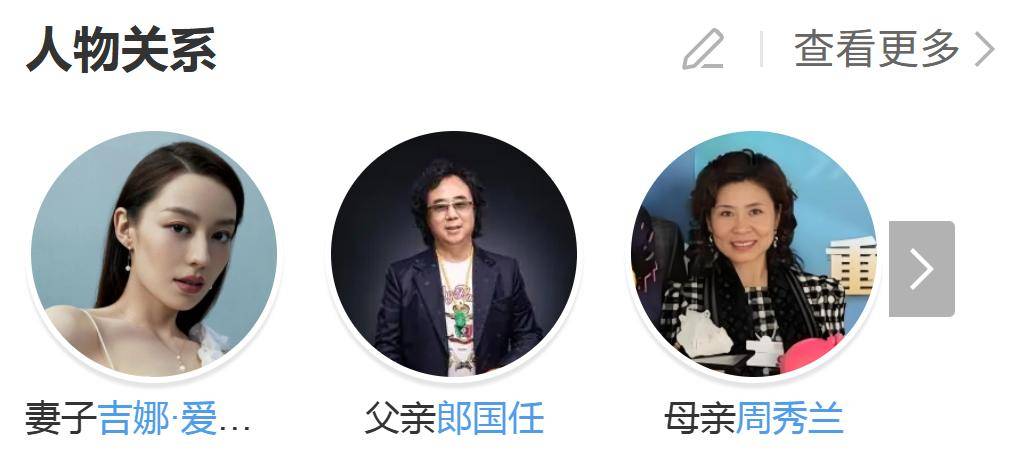
Task: Open 查看更多 to see more relations
Action: [894, 49]
